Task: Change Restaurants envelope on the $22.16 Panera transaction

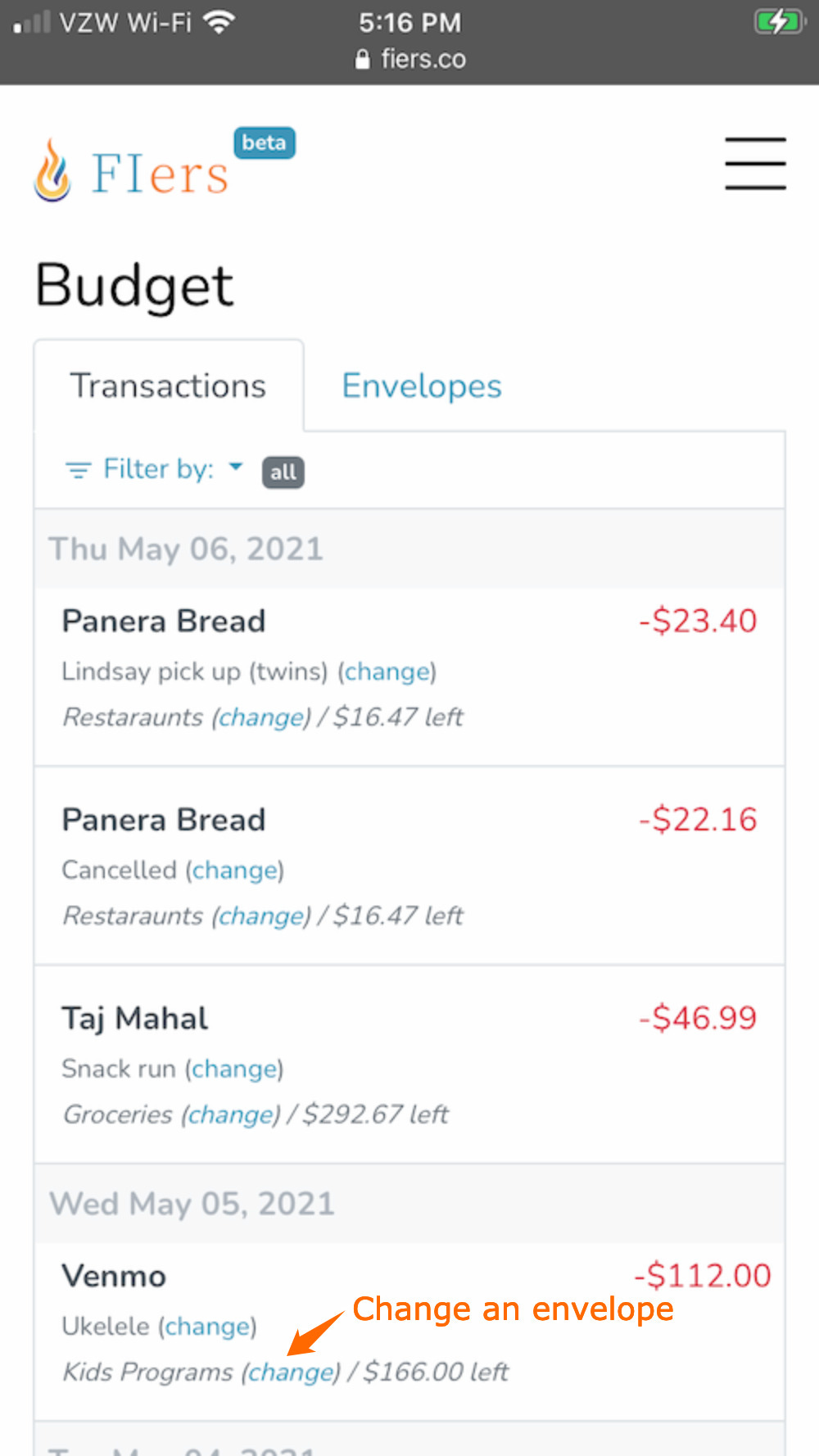Action: tap(261, 916)
